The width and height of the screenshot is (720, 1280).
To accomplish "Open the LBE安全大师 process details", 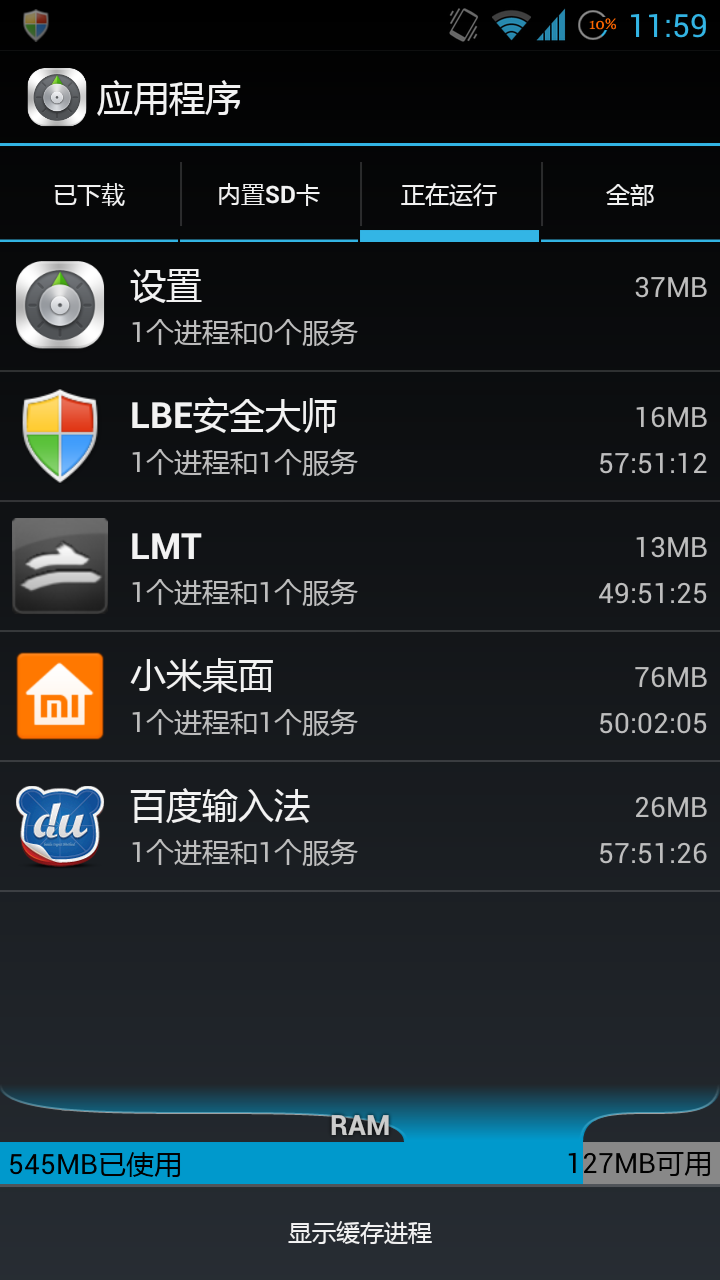I will pos(360,435).
